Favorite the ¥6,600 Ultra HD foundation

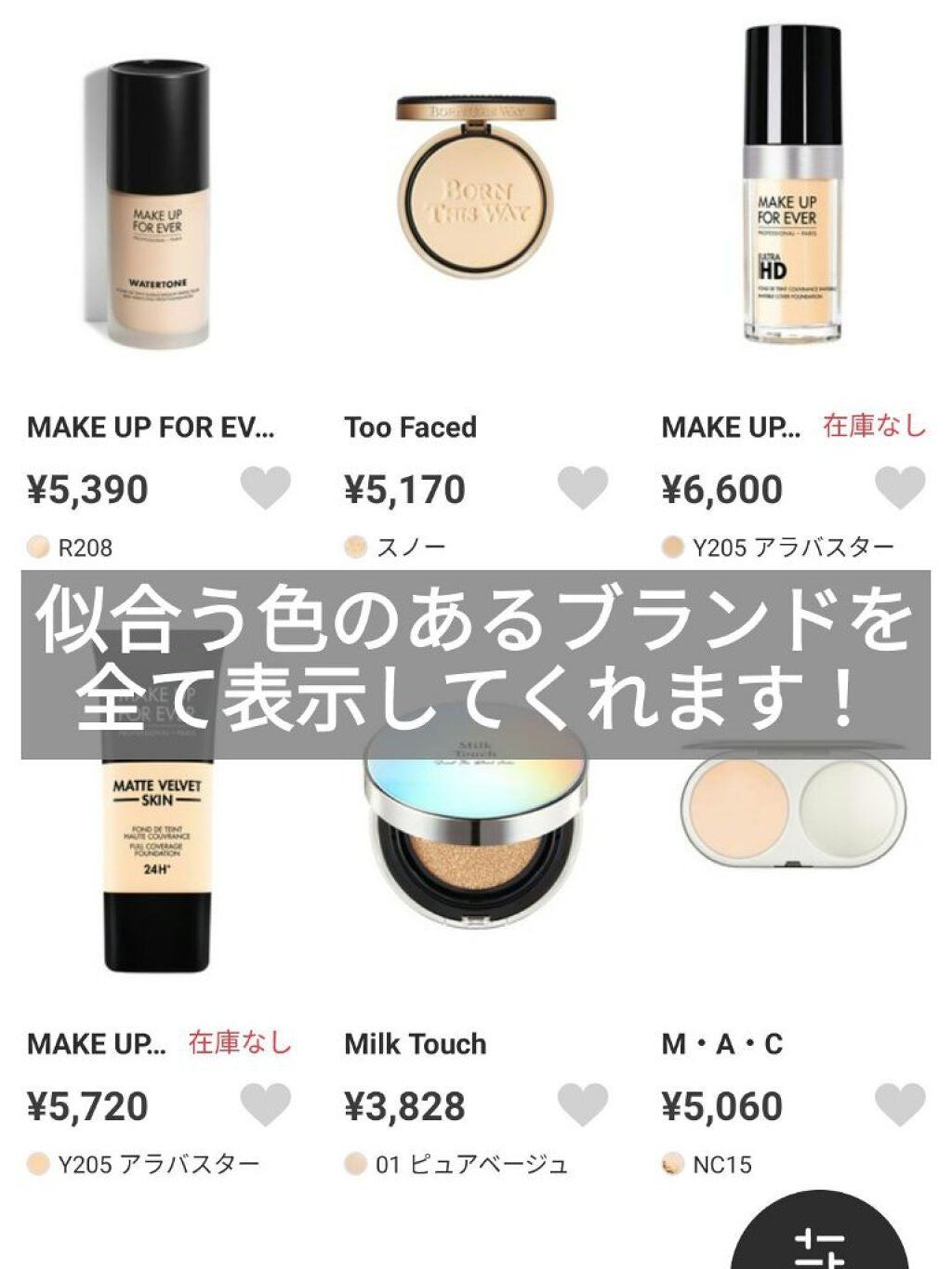(900, 487)
